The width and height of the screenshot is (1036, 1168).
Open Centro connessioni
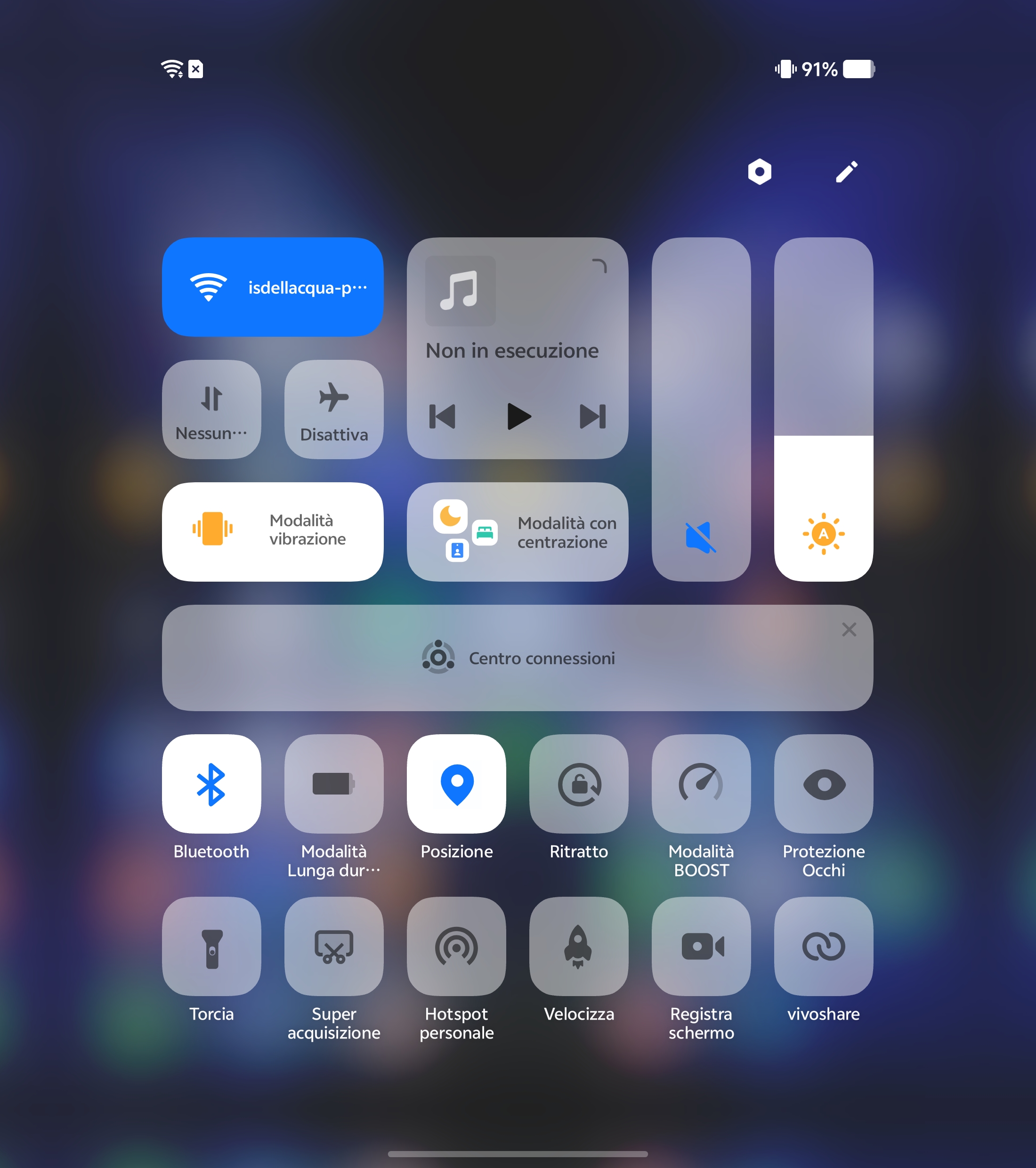tap(517, 658)
